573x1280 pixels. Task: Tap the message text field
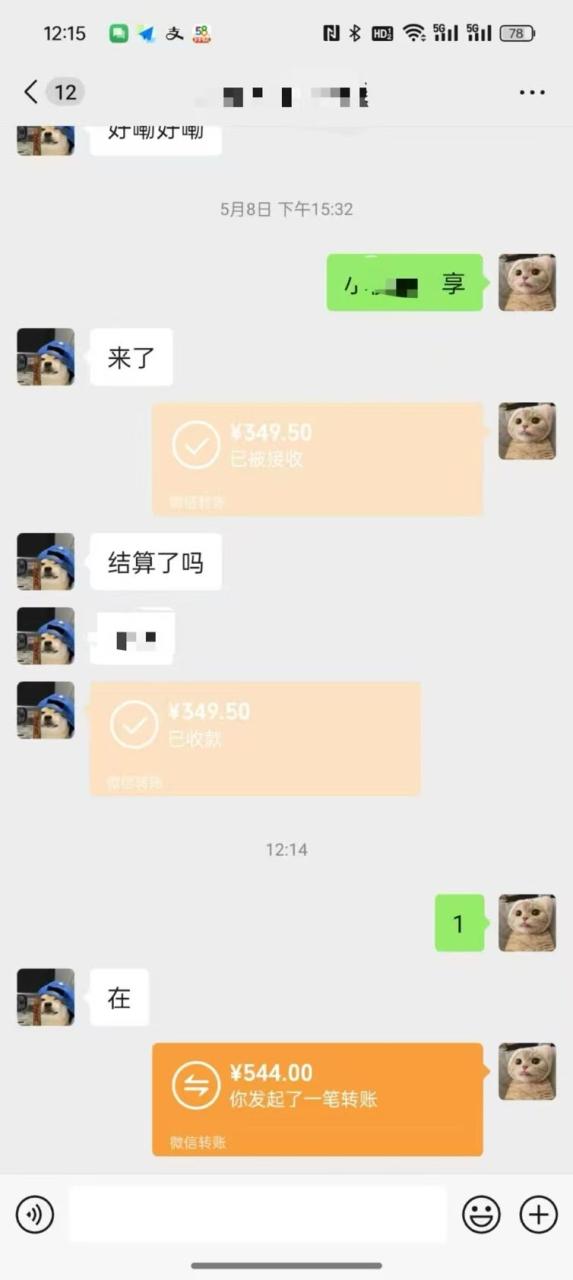click(x=257, y=1215)
